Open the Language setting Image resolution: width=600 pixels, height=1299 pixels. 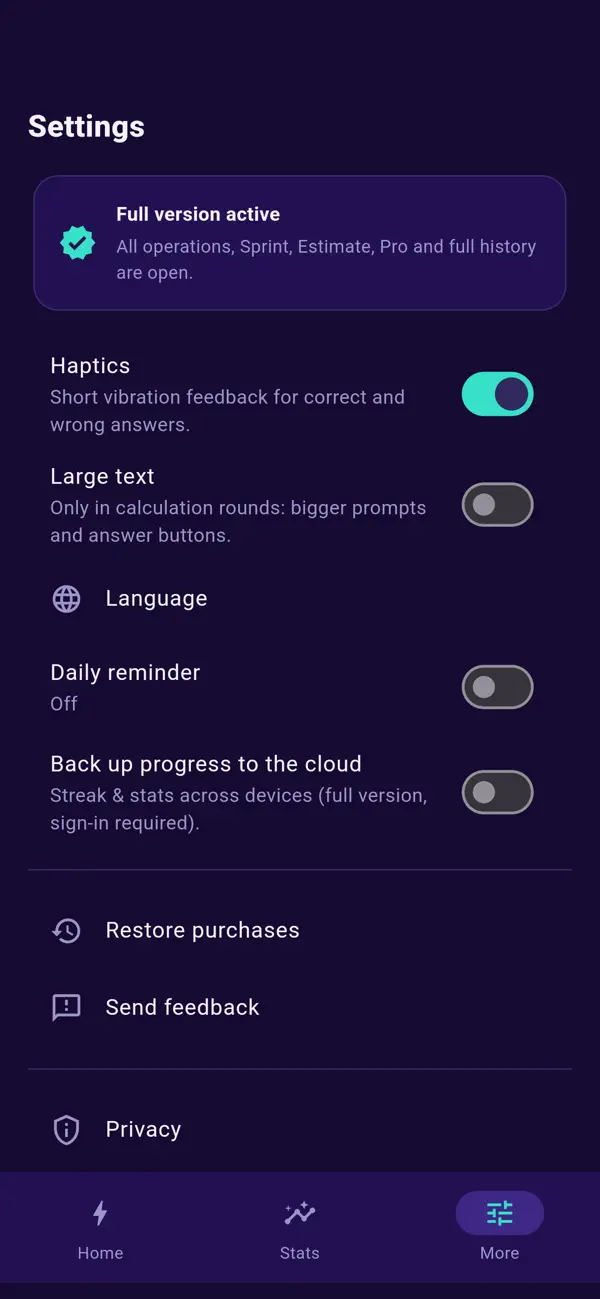tap(300, 599)
